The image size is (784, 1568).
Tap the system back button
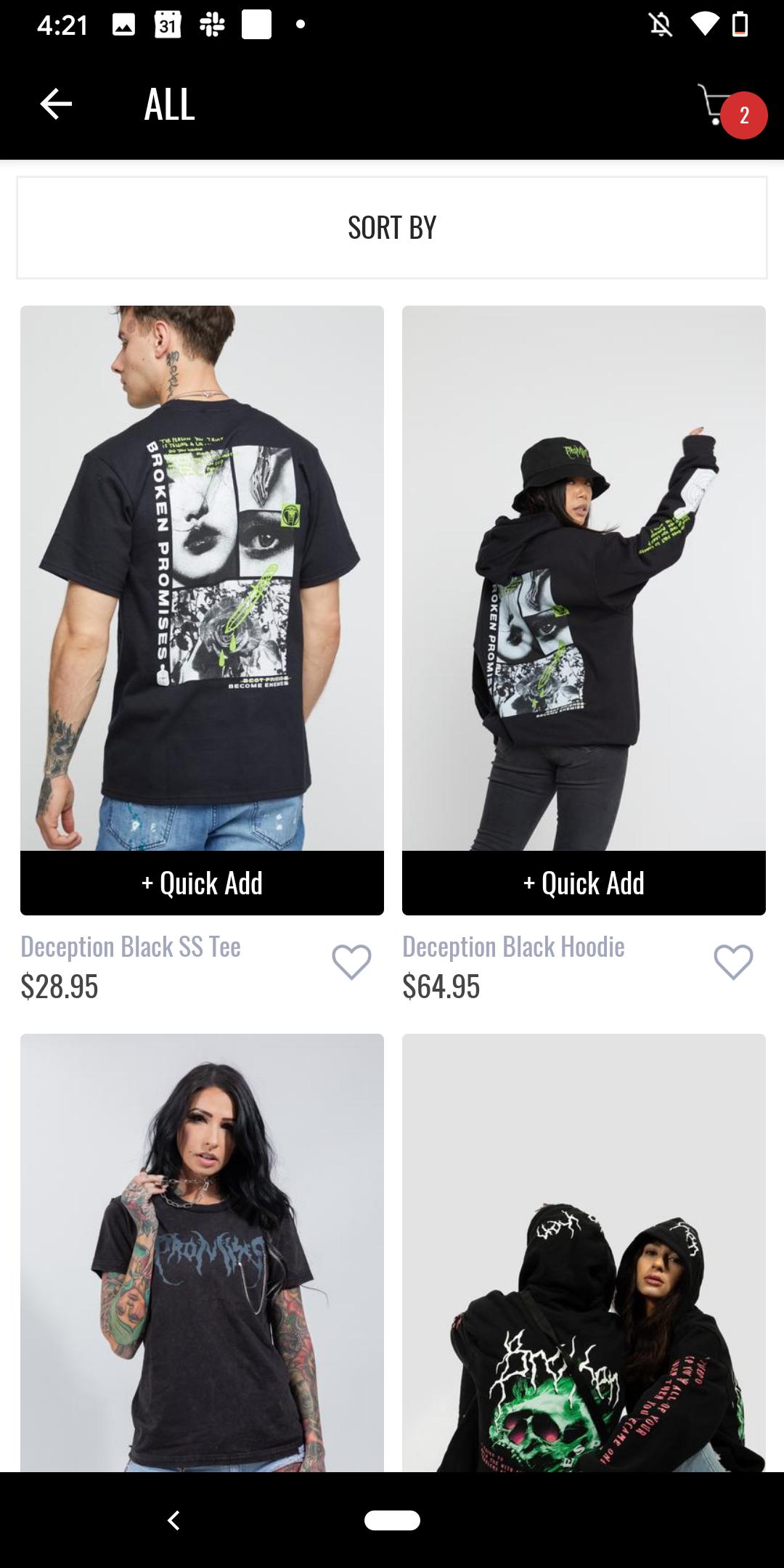[173, 1520]
